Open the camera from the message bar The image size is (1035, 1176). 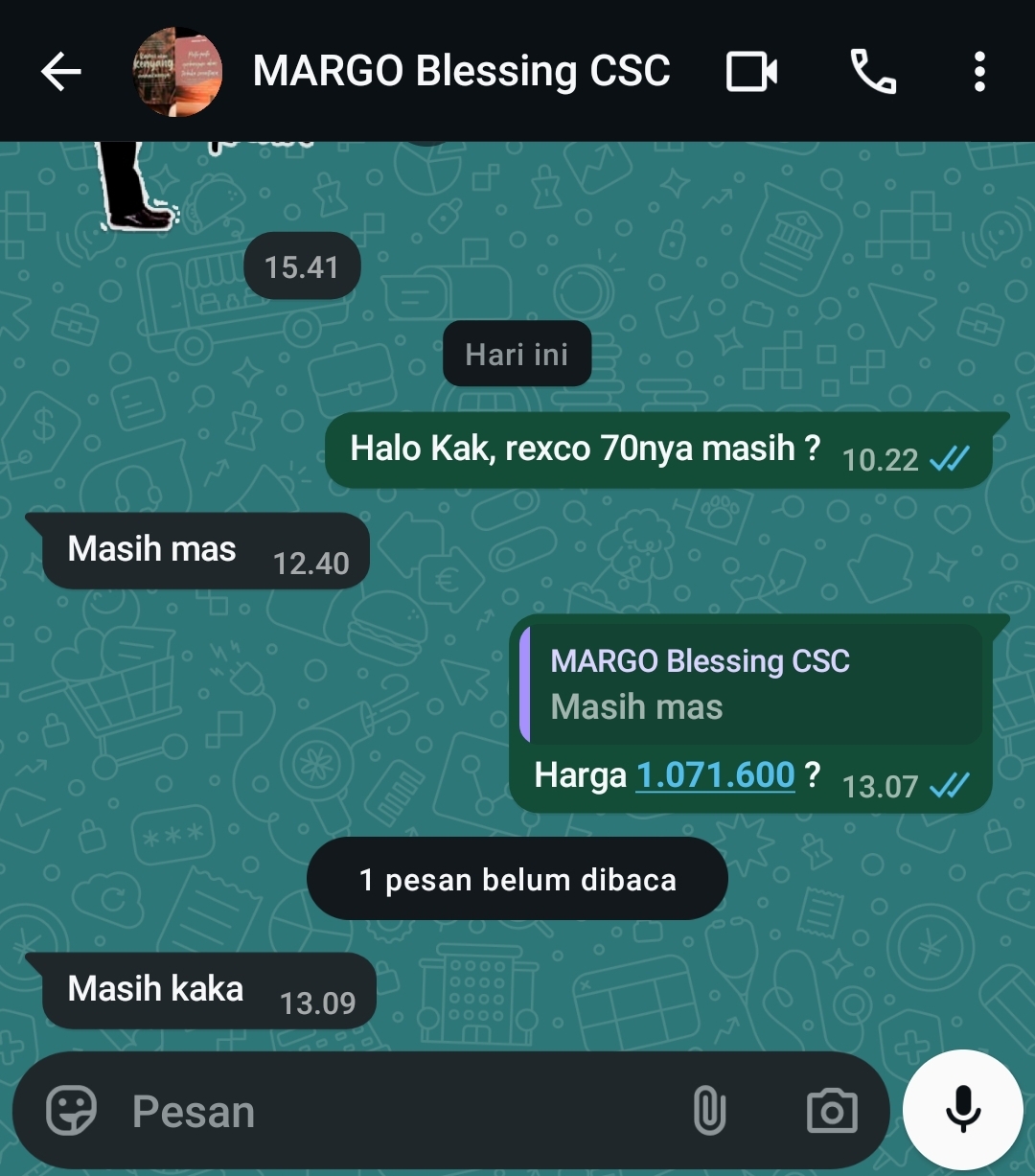(x=831, y=1112)
